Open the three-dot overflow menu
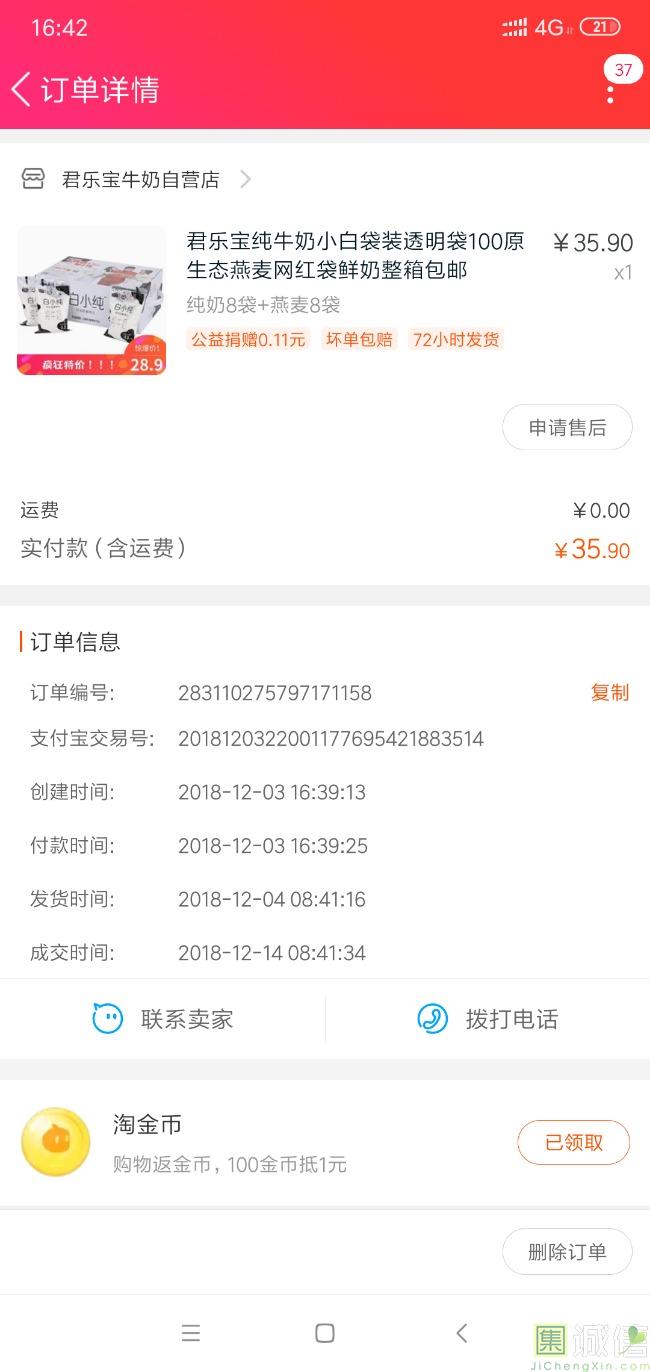Image resolution: width=650 pixels, height=1372 pixels. [x=610, y=93]
